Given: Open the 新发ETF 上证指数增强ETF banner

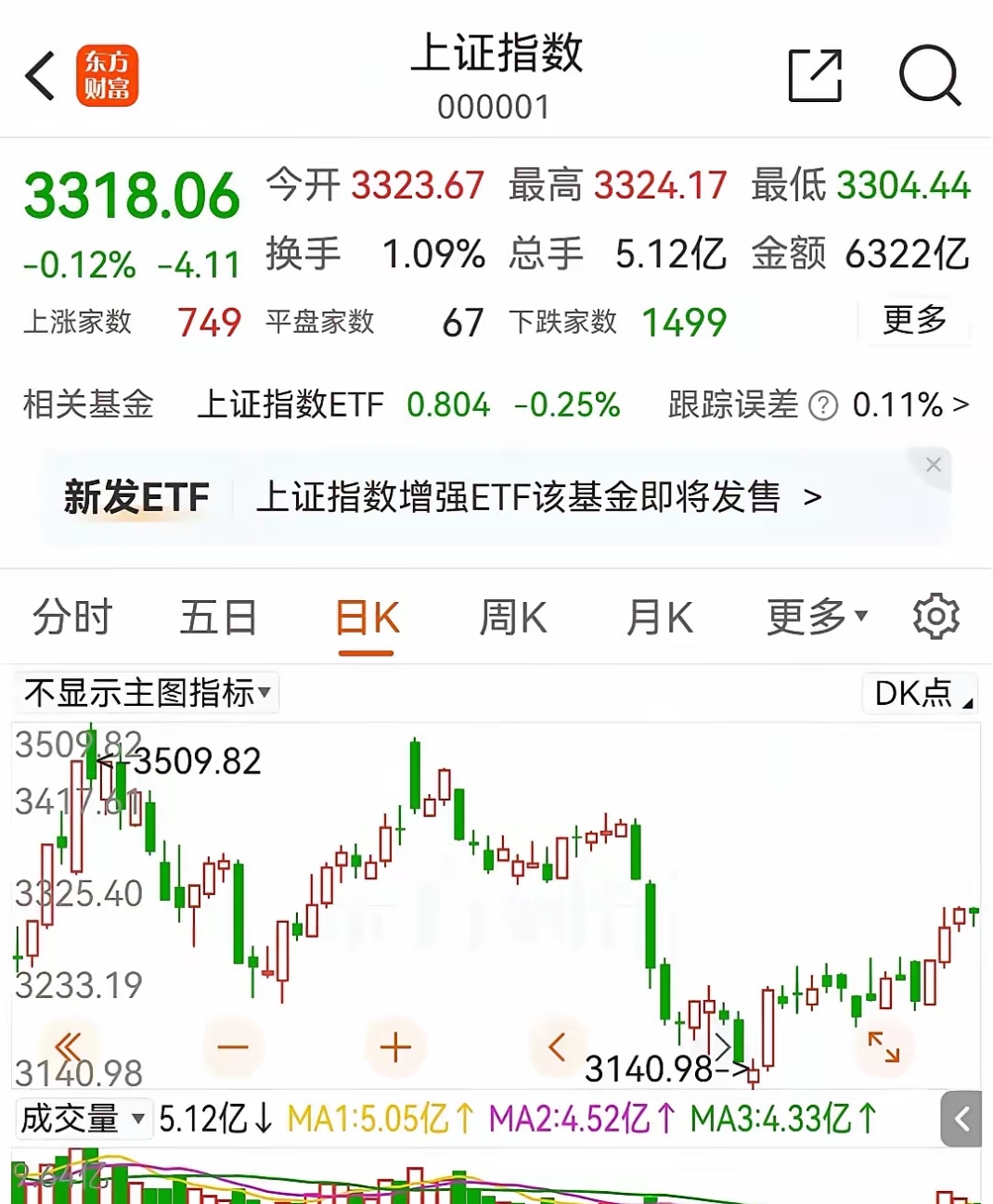Looking at the screenshot, I should (x=520, y=497).
